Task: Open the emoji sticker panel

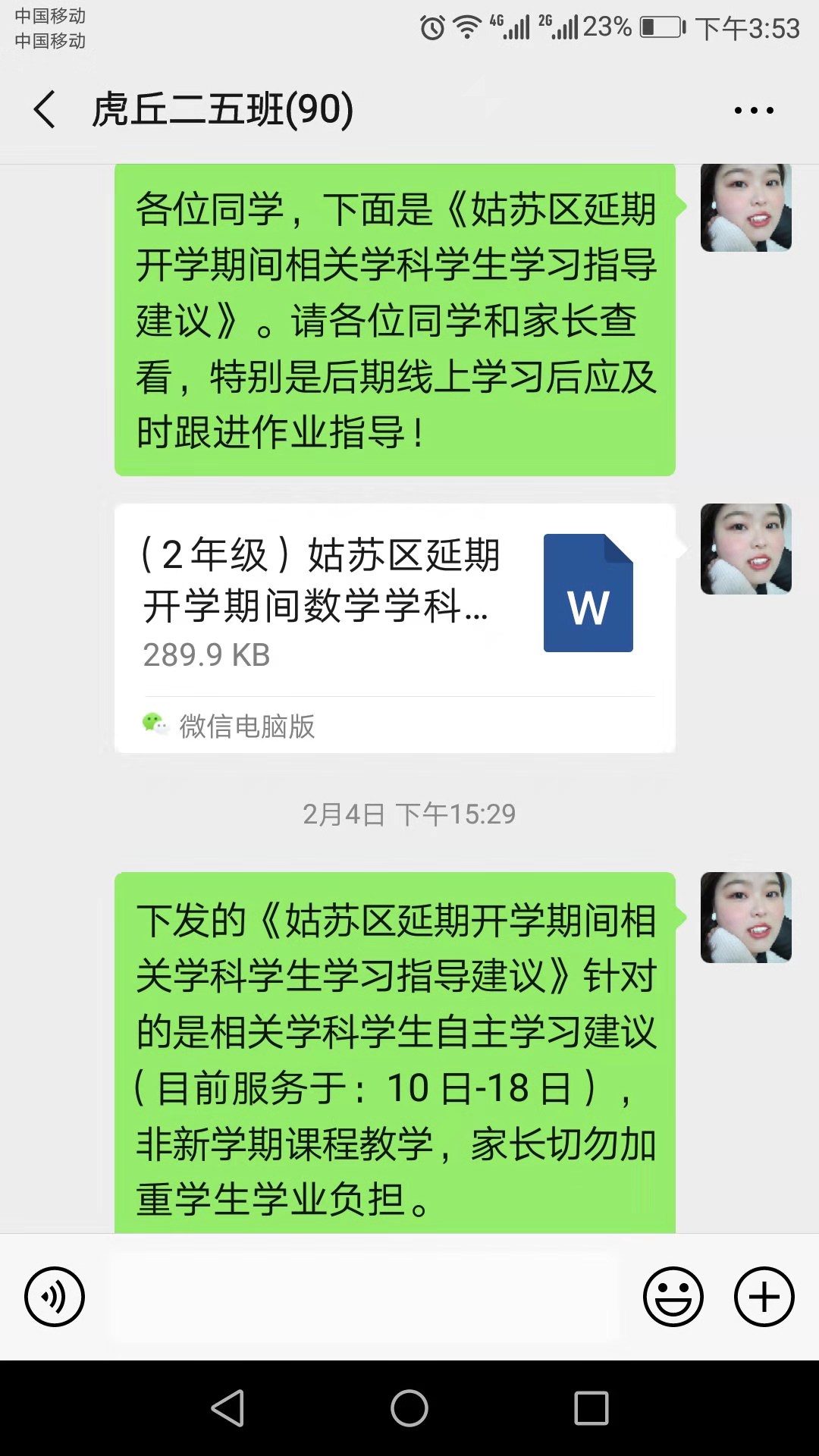Action: pos(673,1296)
